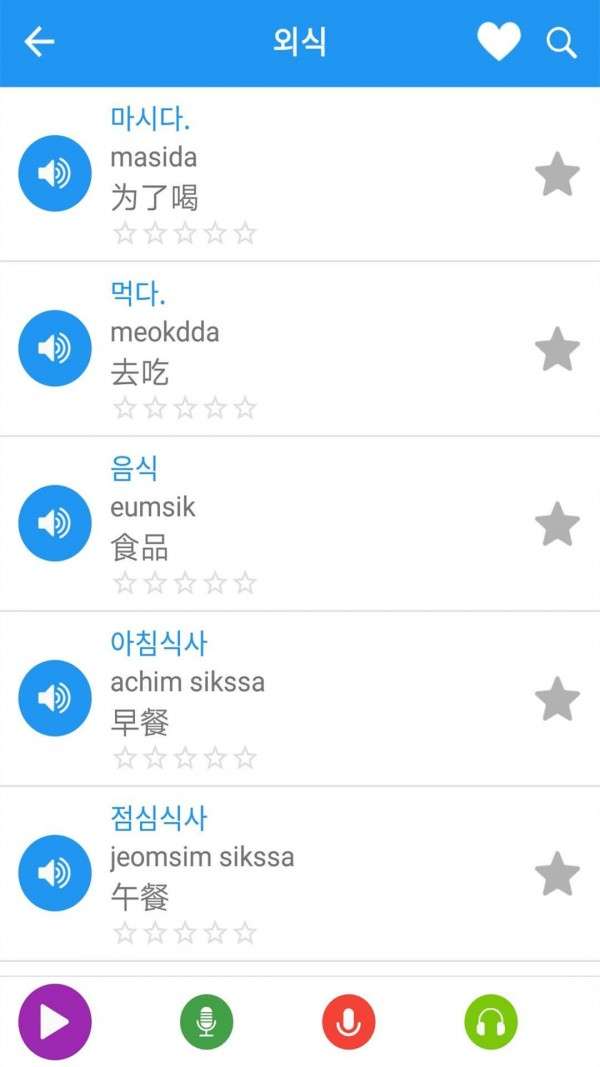This screenshot has height=1067, width=600.
Task: Start the purple play-all button
Action: pos(54,1021)
